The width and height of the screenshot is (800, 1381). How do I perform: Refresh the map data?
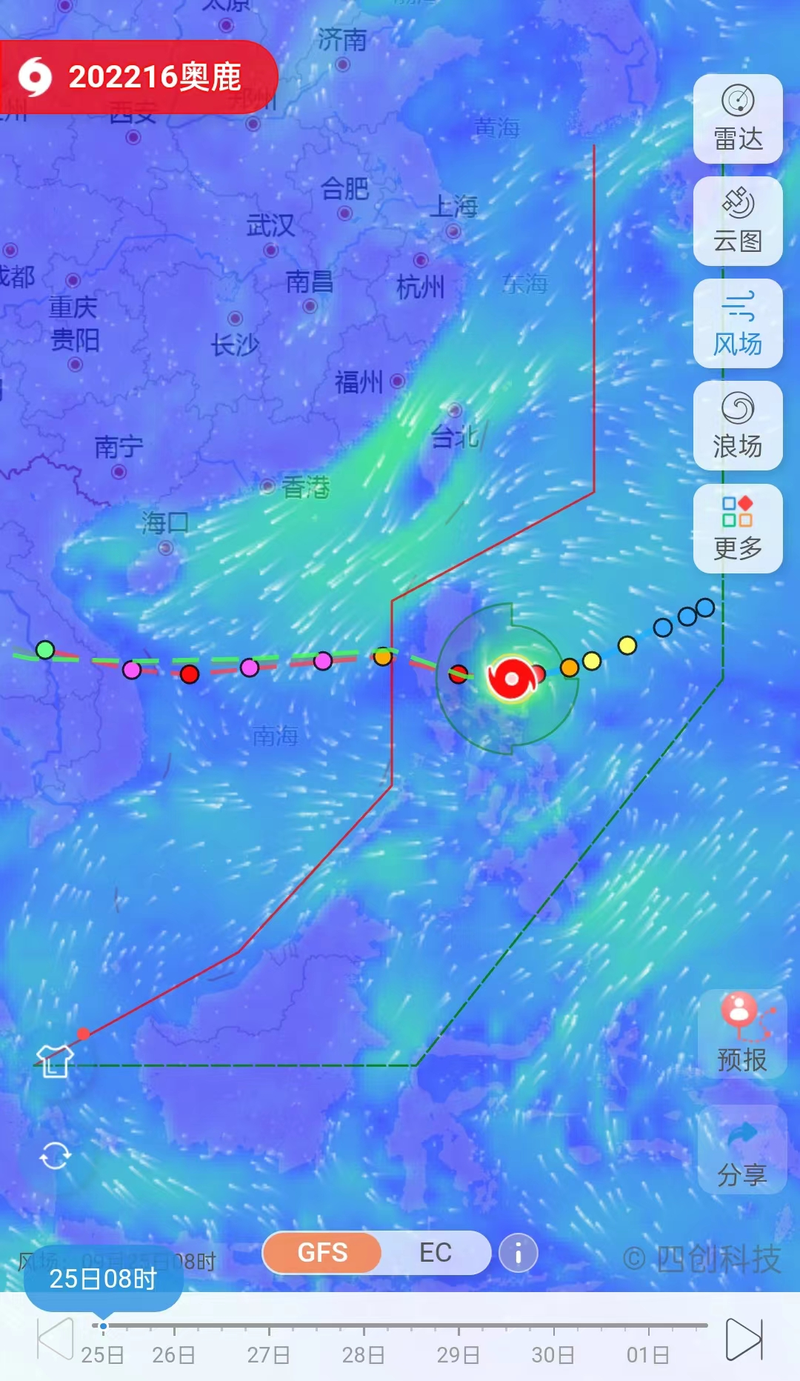(x=54, y=1157)
